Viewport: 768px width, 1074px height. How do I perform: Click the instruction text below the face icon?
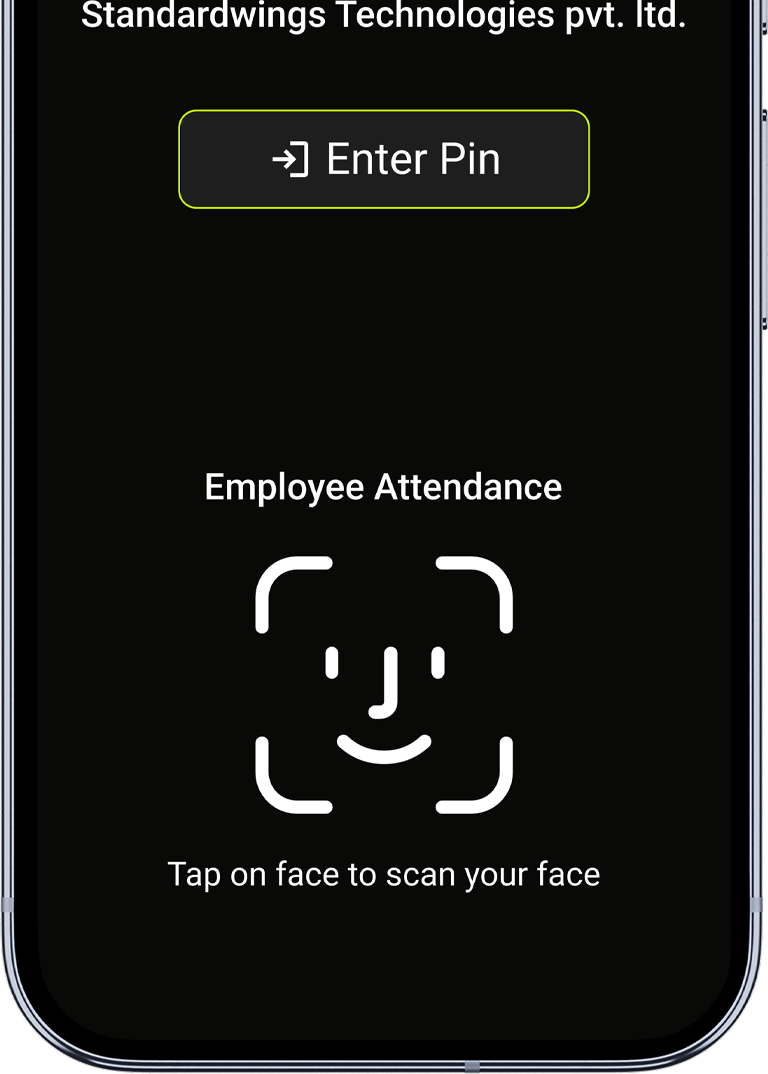point(384,873)
